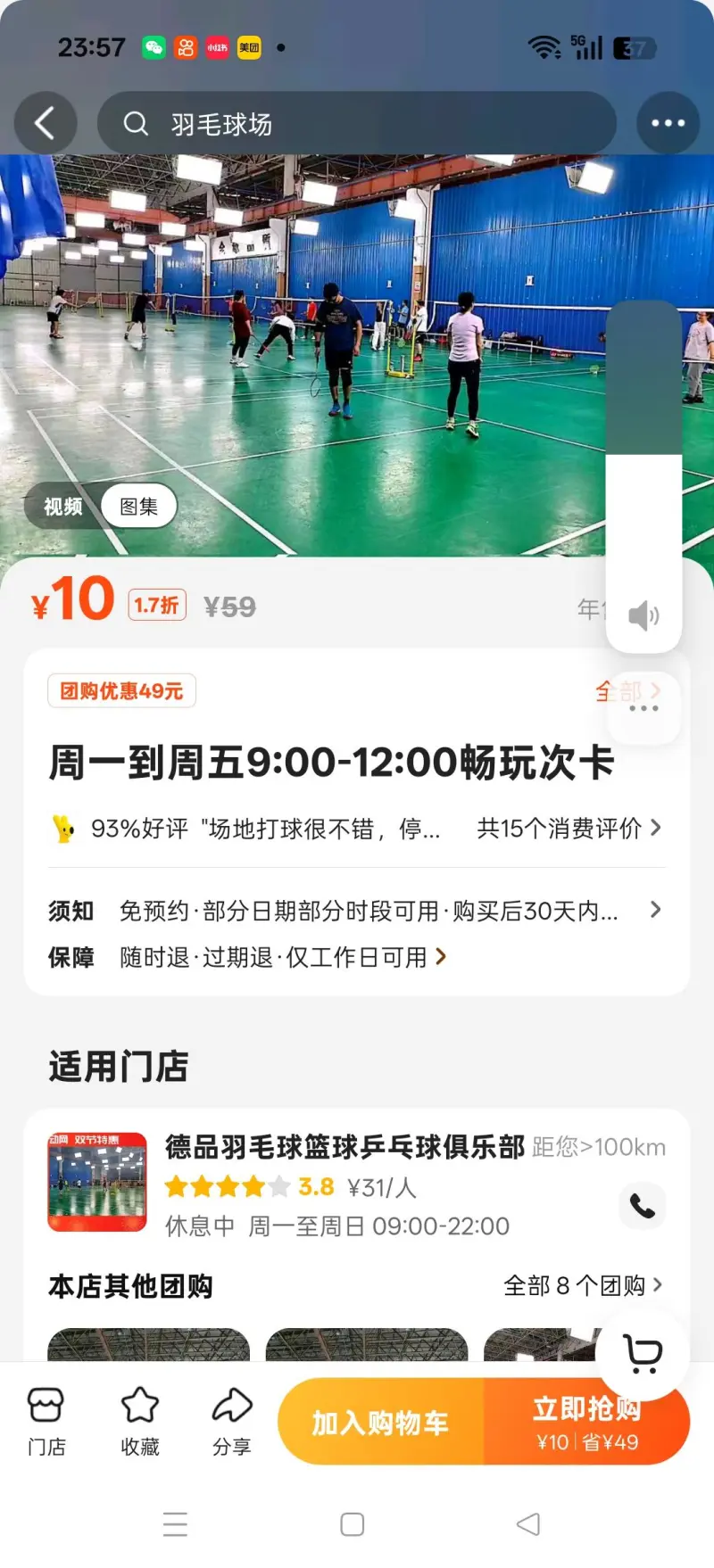The width and height of the screenshot is (714, 1568).
Task: Tap the 羽毛球场 search box
Action: [x=357, y=124]
